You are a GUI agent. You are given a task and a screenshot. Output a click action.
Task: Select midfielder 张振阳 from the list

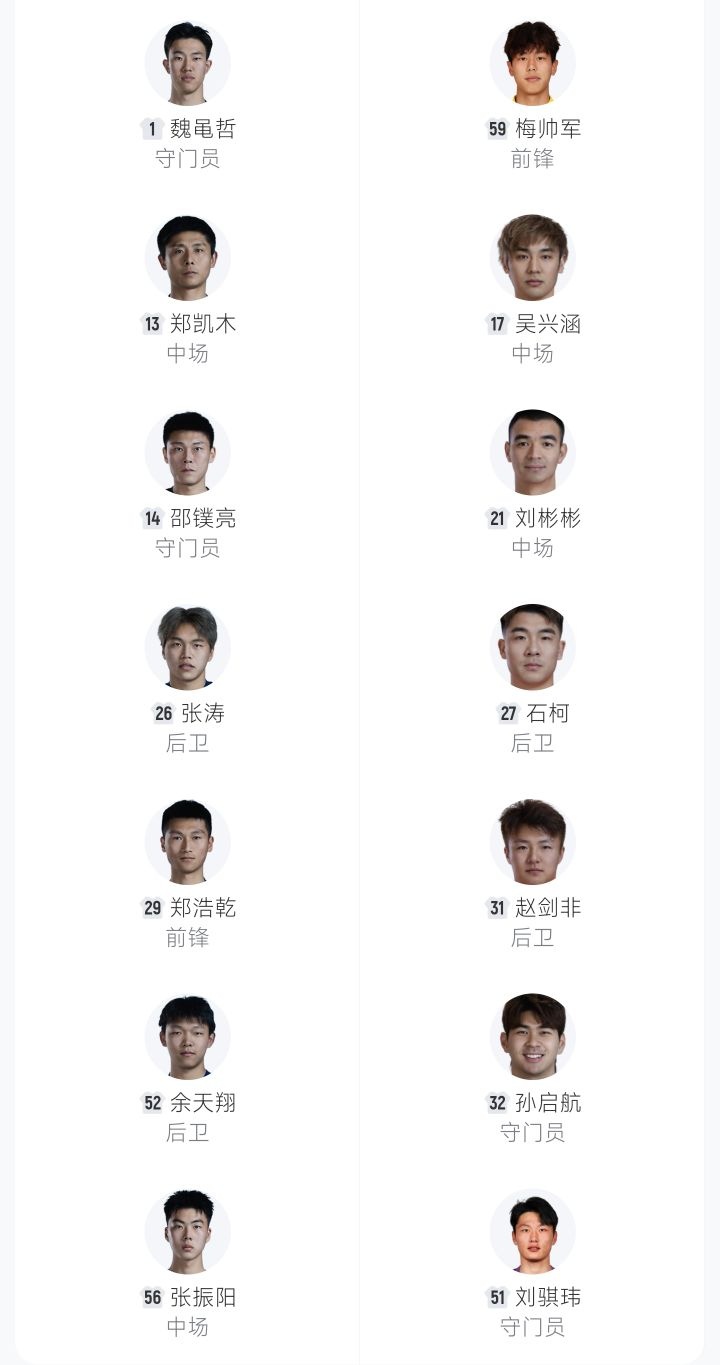coord(188,1233)
